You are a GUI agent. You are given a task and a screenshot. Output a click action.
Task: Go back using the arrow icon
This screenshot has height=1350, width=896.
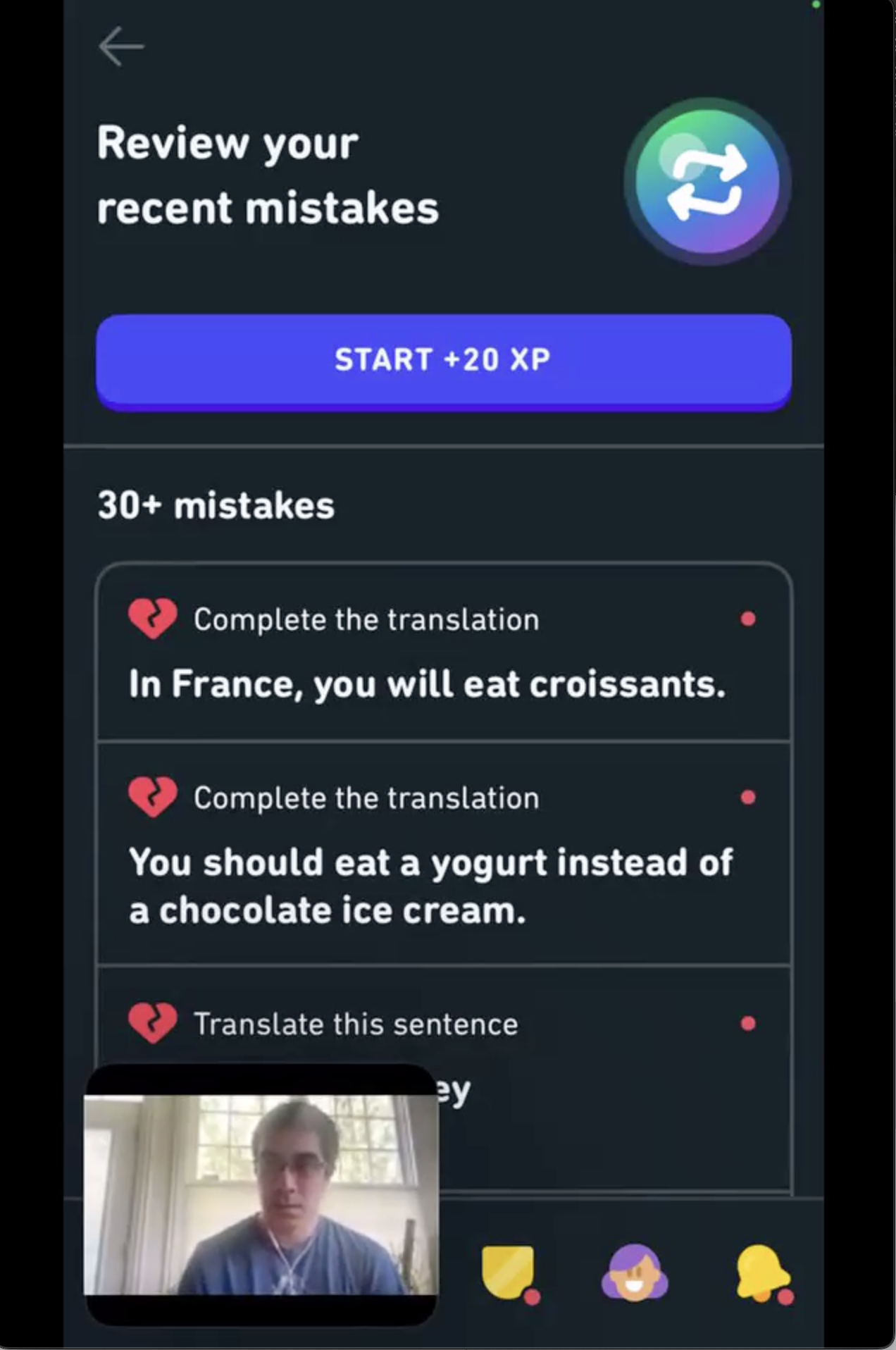click(x=121, y=47)
